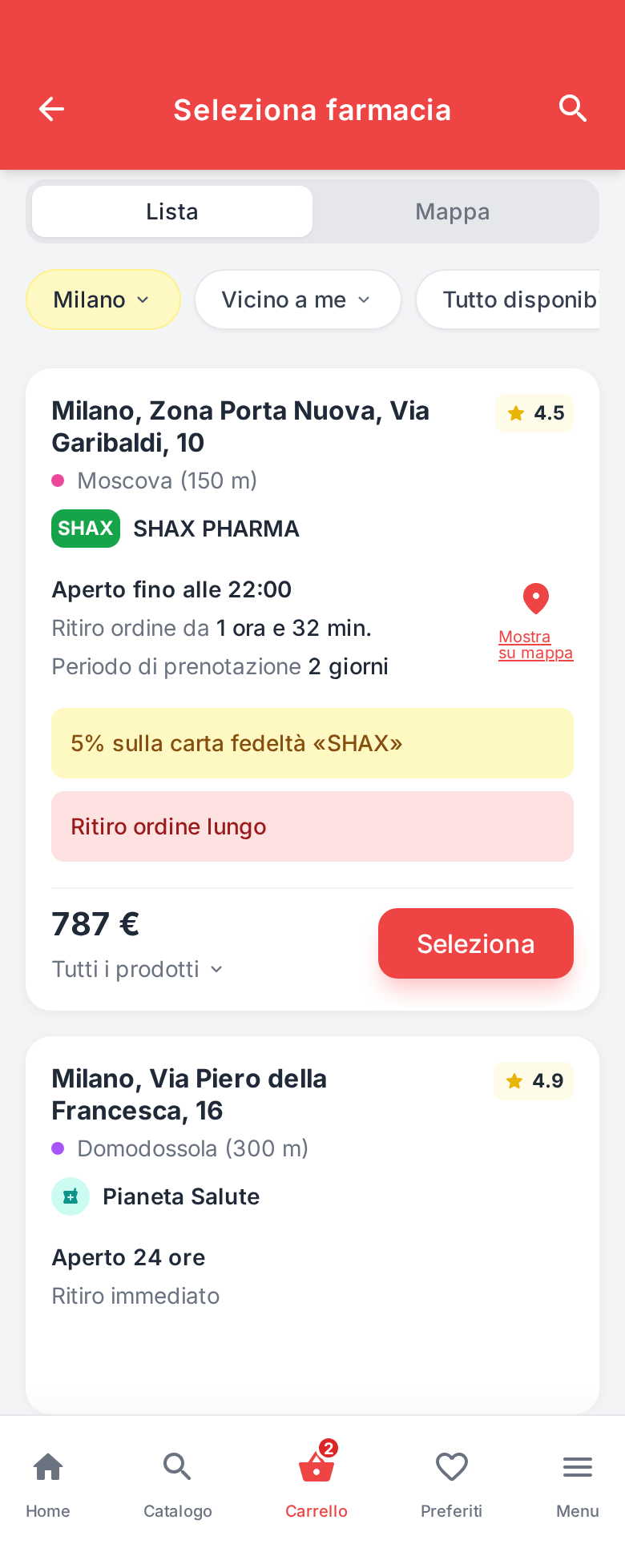Open the Milano city filter
625x1568 pixels.
pyautogui.click(x=103, y=300)
